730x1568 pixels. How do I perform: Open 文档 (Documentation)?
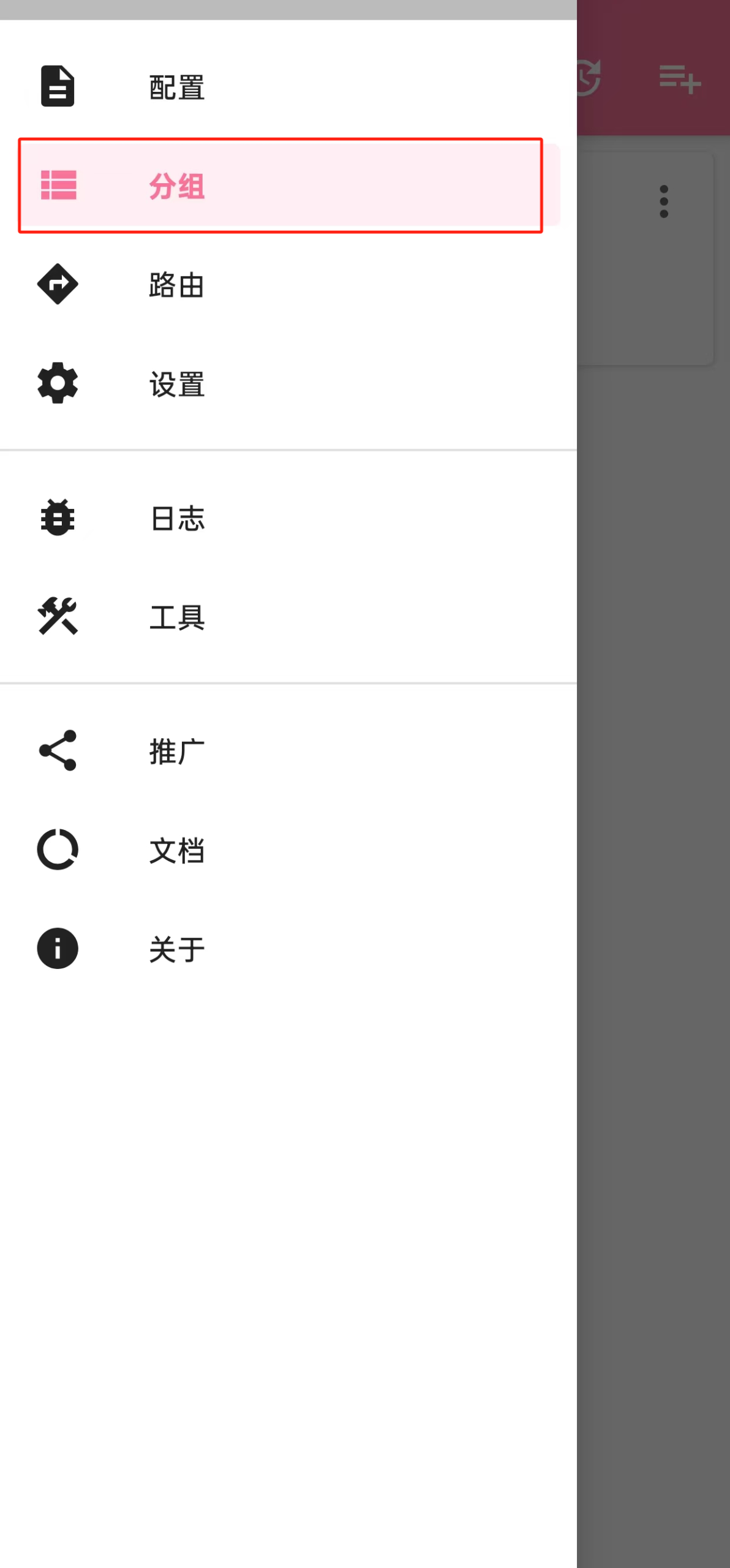coord(176,850)
